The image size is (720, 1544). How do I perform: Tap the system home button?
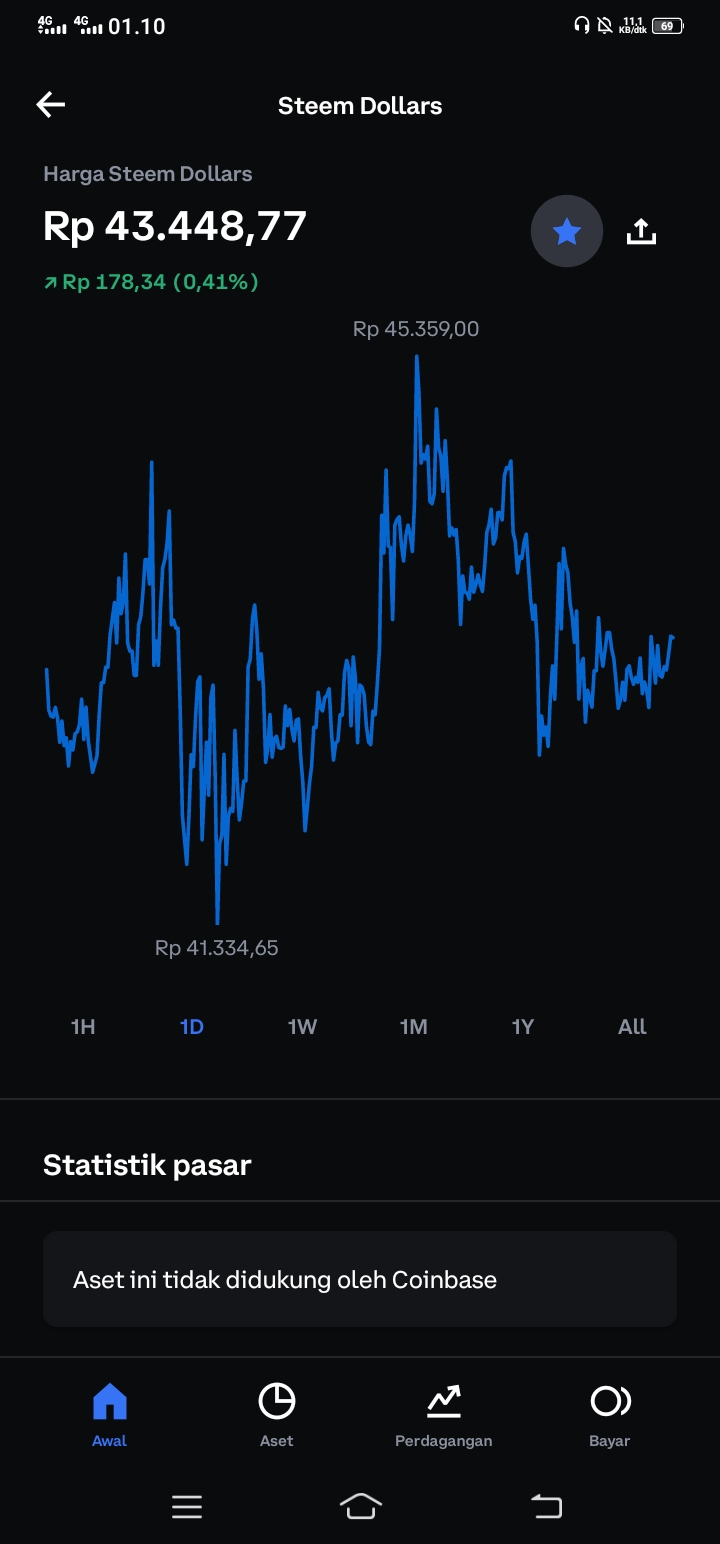pyautogui.click(x=361, y=1506)
